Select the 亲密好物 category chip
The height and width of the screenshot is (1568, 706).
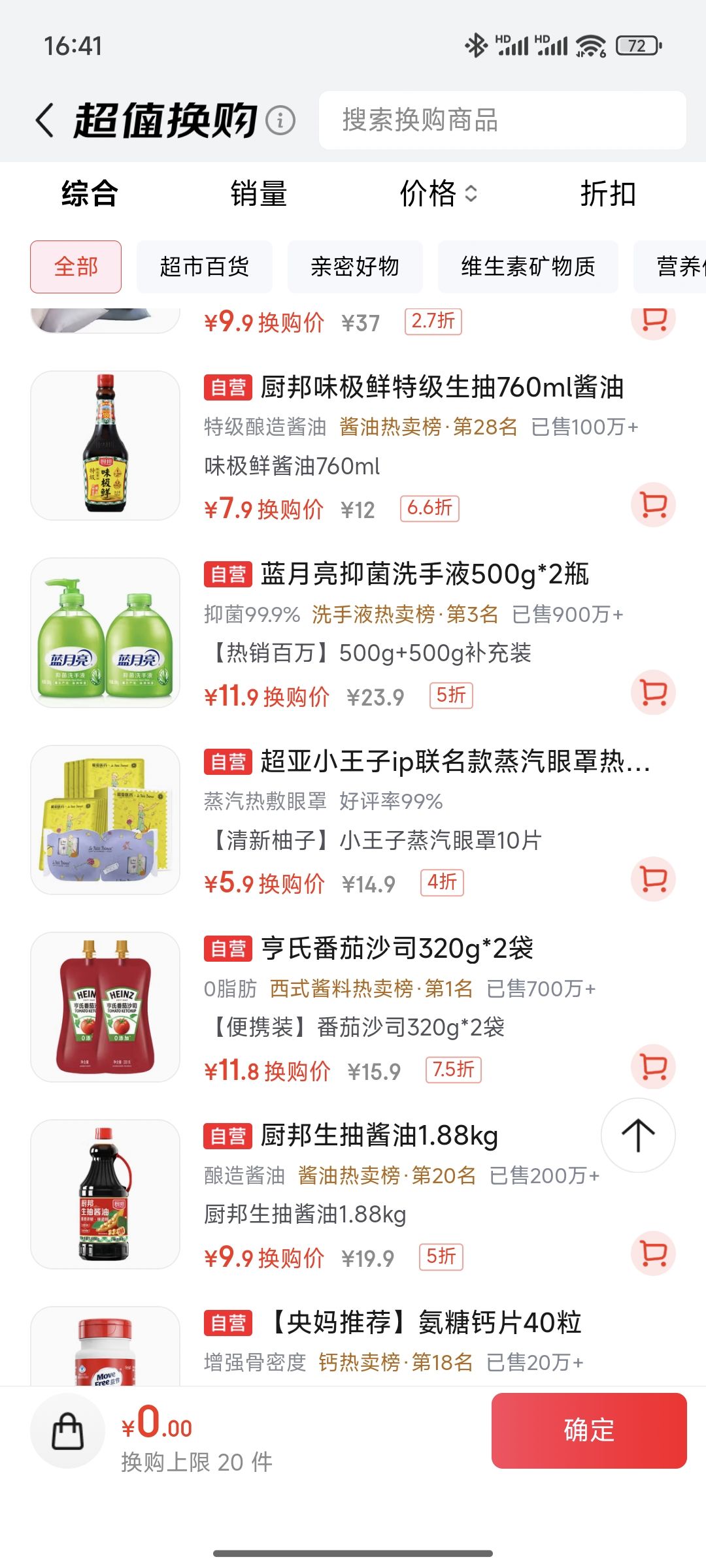[x=355, y=267]
